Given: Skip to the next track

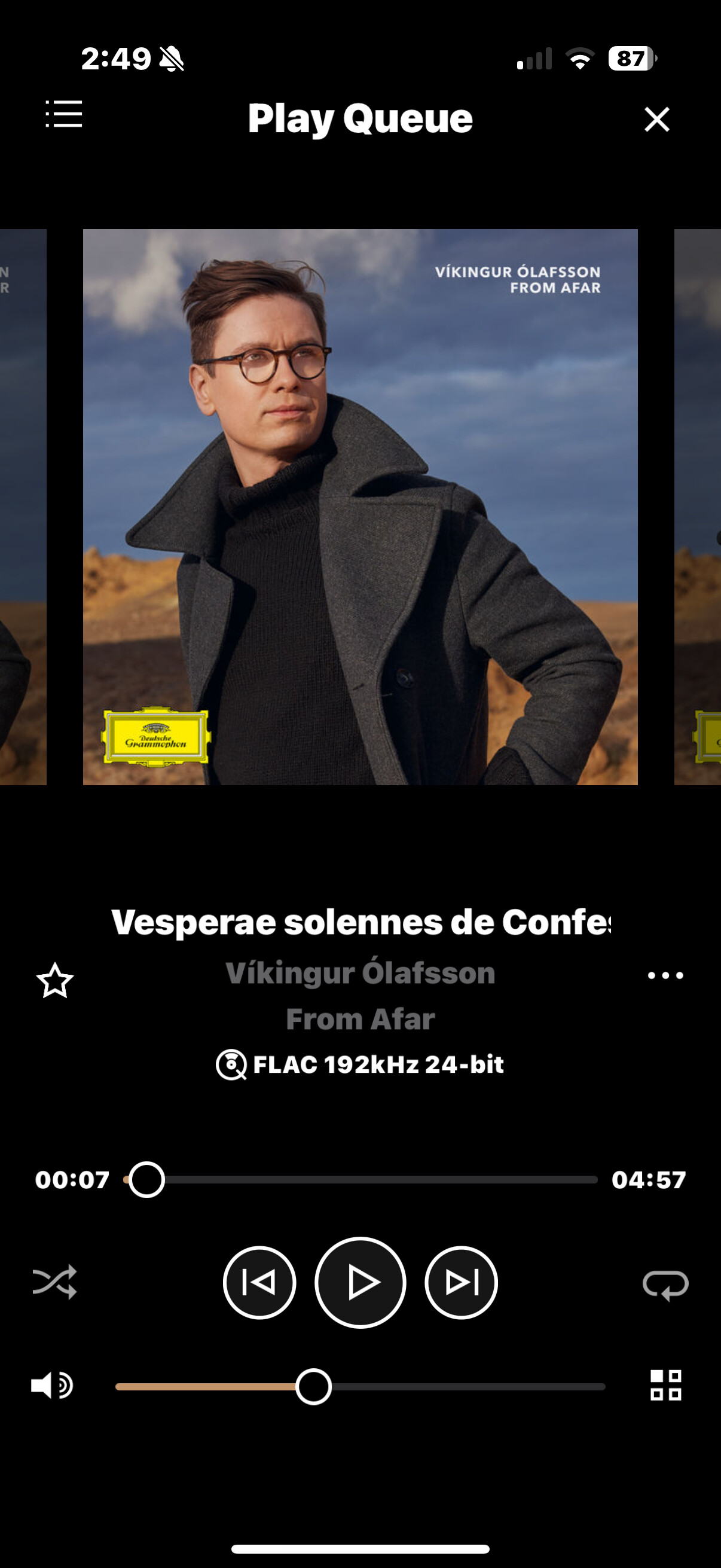Looking at the screenshot, I should click(x=461, y=1283).
